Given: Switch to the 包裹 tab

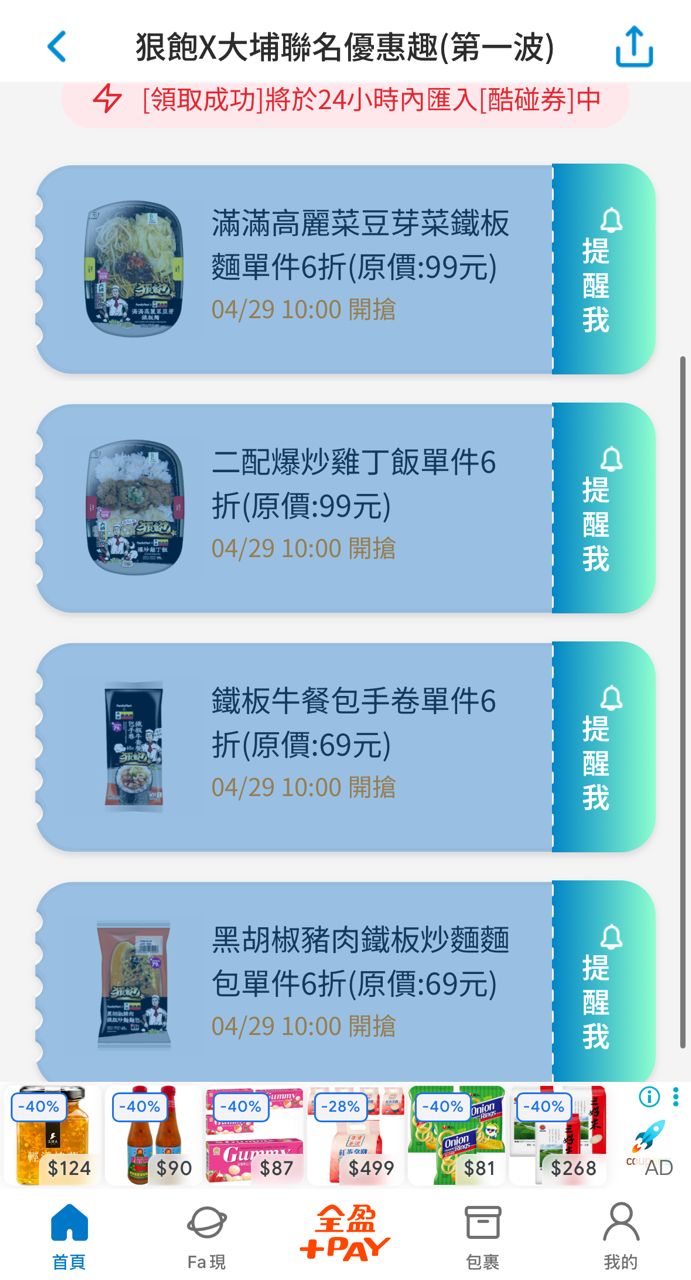Looking at the screenshot, I should pos(483,1236).
